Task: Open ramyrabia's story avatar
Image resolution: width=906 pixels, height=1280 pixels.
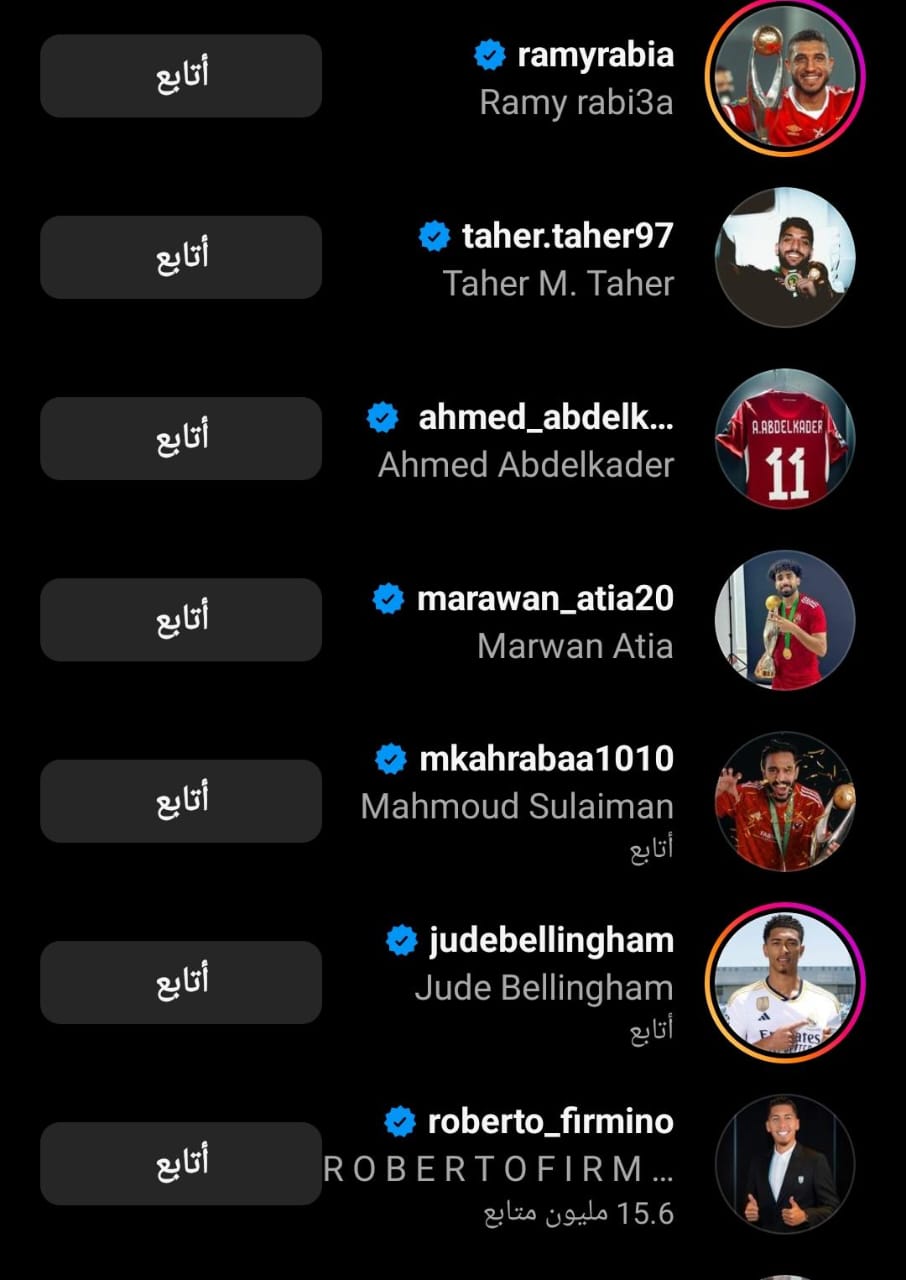Action: point(785,76)
